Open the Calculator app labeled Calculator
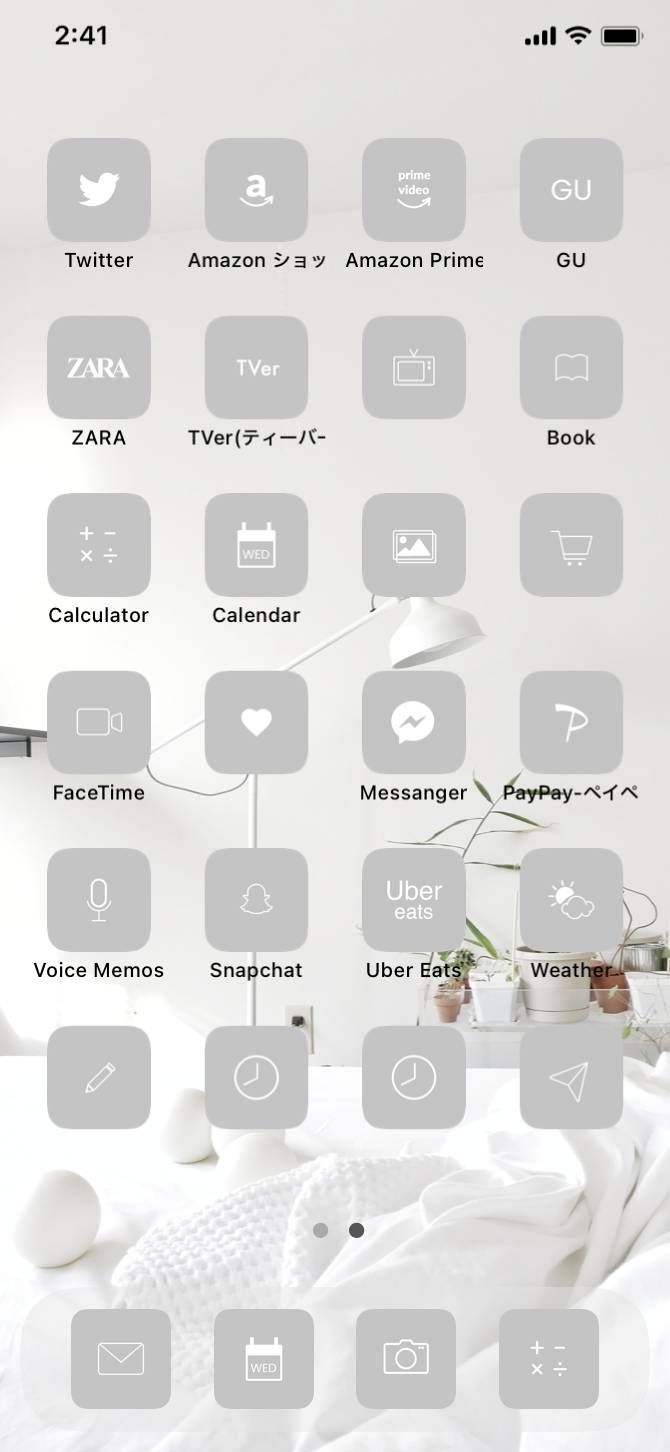670x1452 pixels. (x=99, y=545)
